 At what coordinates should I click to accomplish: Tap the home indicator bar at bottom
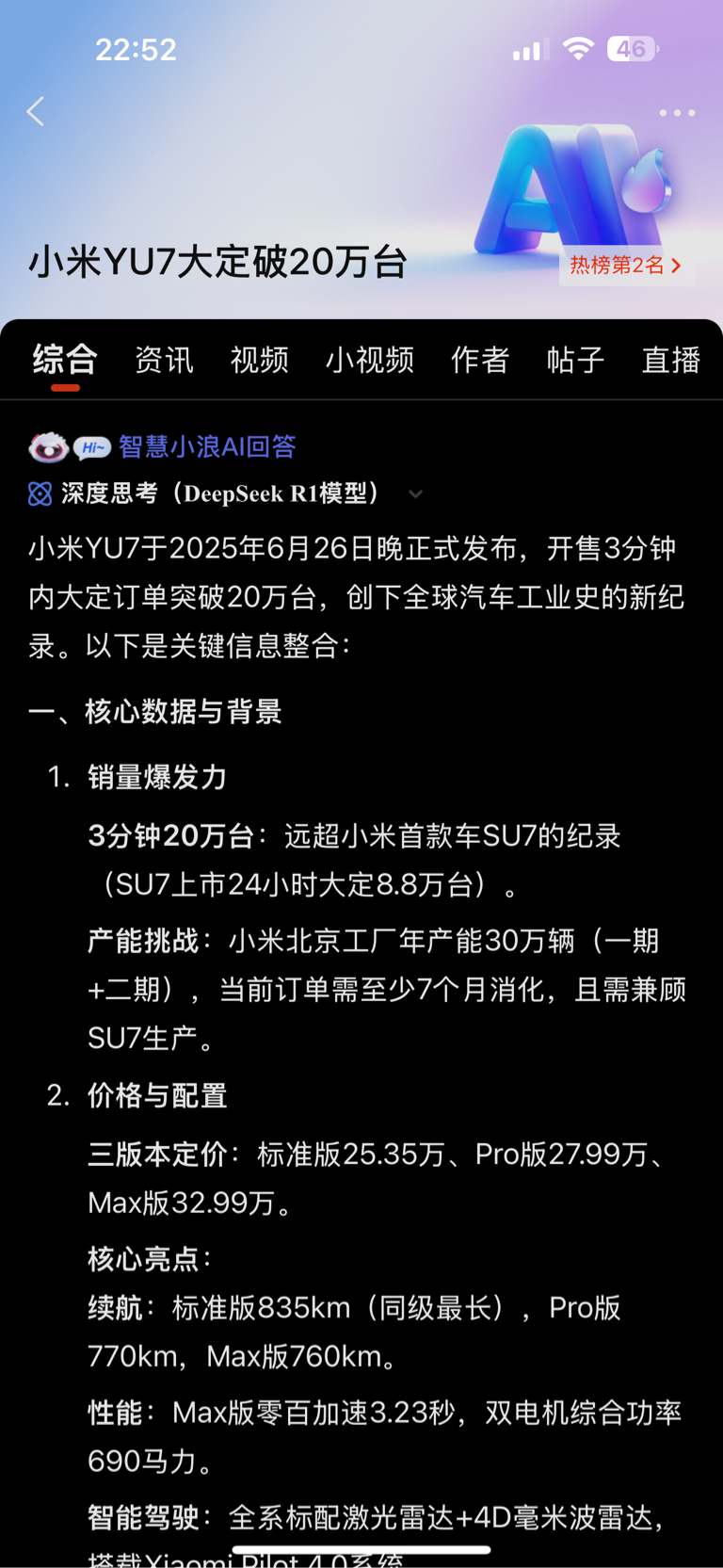pyautogui.click(x=361, y=1549)
